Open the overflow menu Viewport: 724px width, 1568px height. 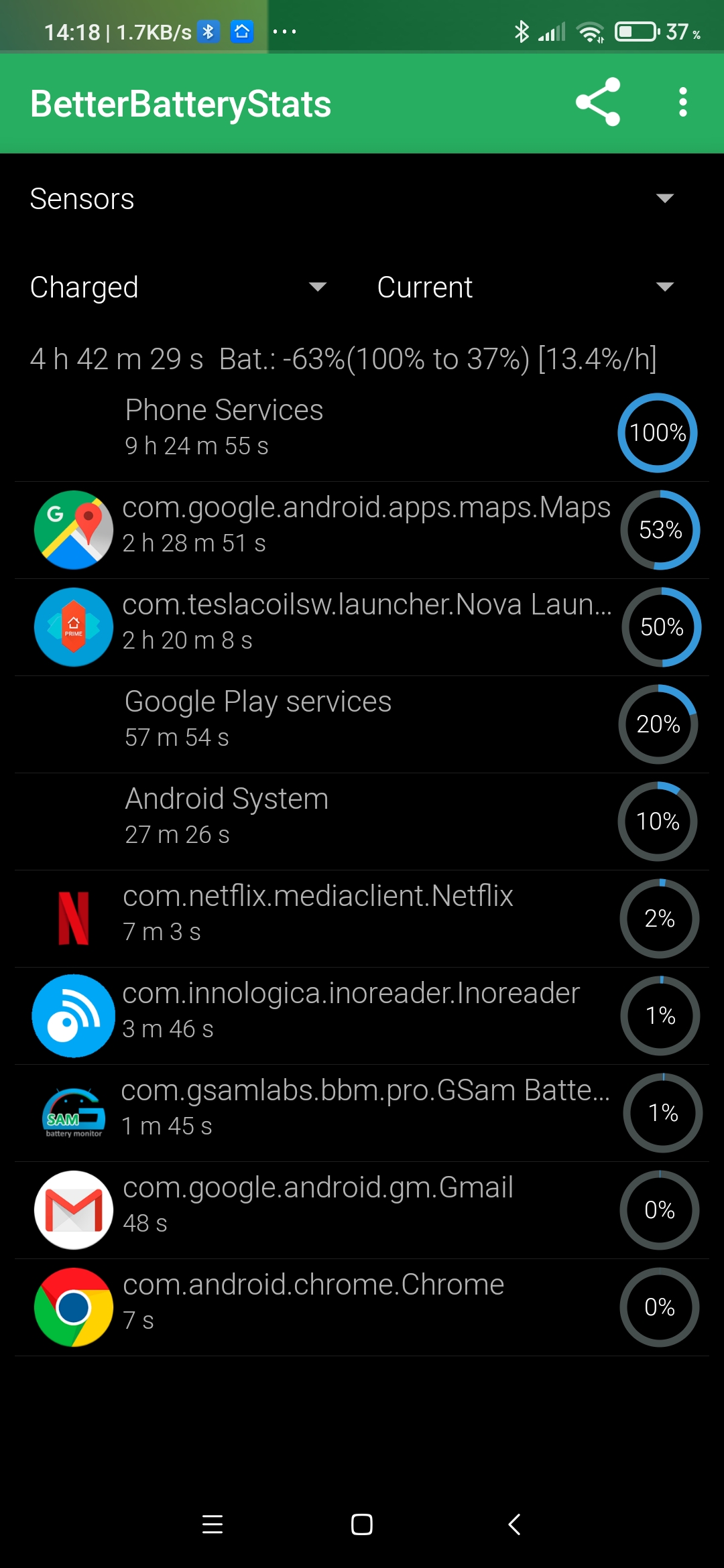coord(682,103)
